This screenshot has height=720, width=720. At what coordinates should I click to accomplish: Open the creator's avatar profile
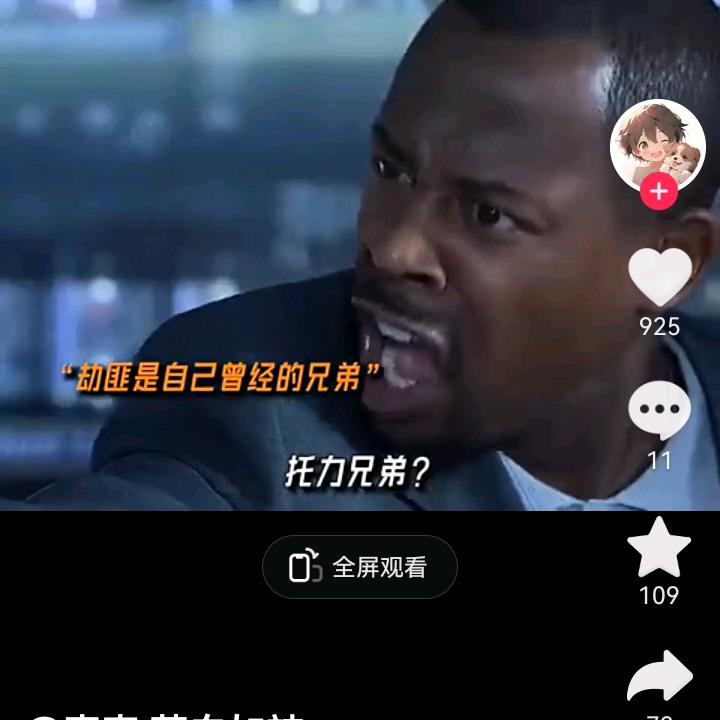[x=657, y=144]
